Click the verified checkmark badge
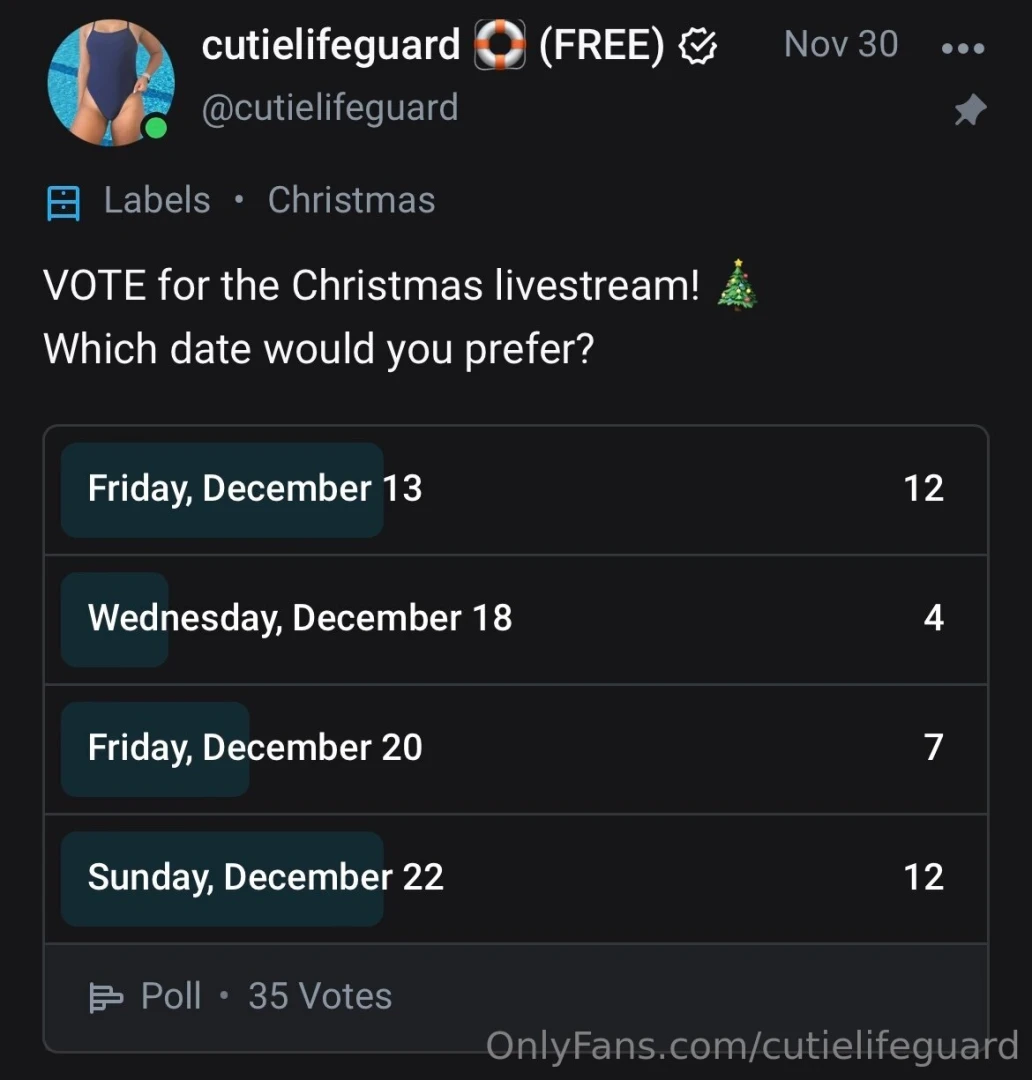The width and height of the screenshot is (1032, 1080). click(x=699, y=45)
